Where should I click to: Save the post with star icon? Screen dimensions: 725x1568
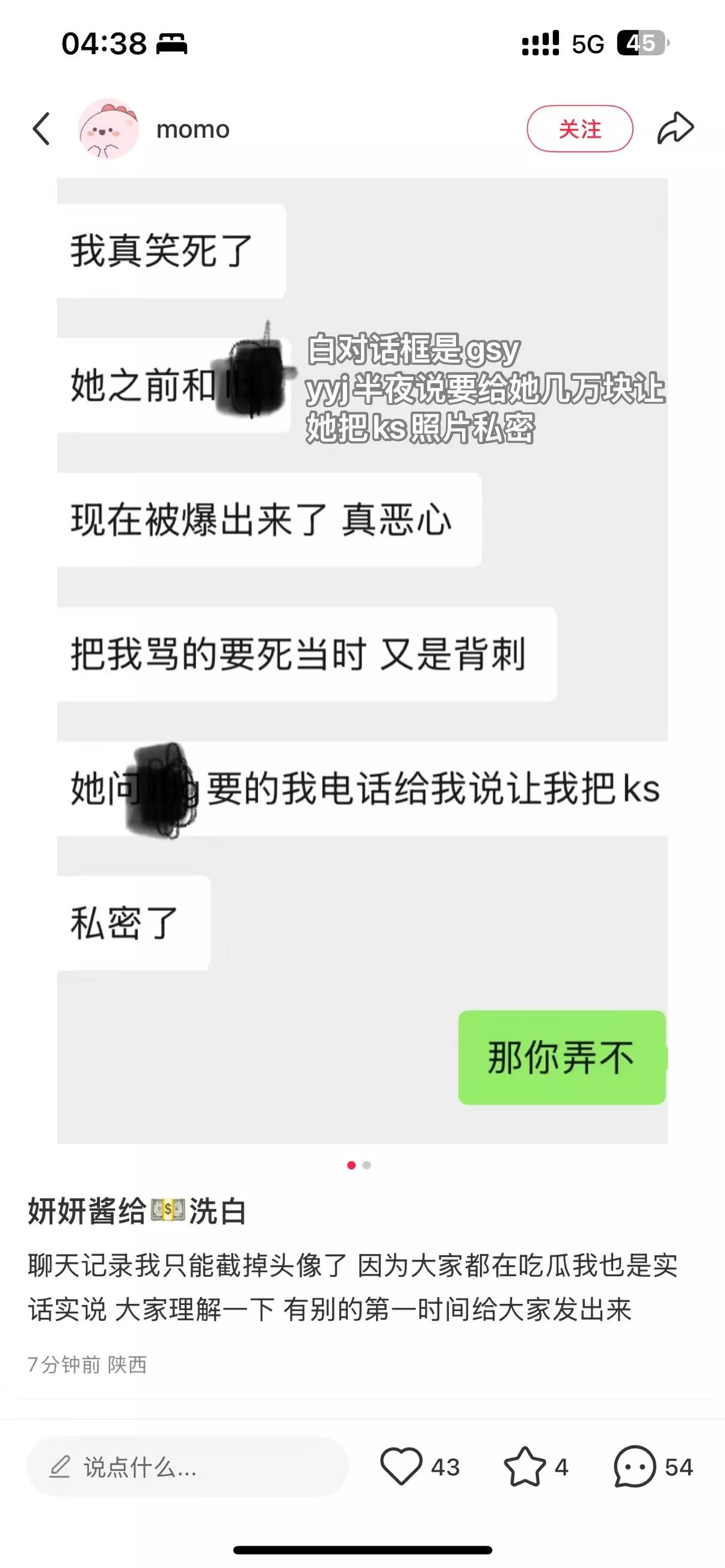(525, 1466)
